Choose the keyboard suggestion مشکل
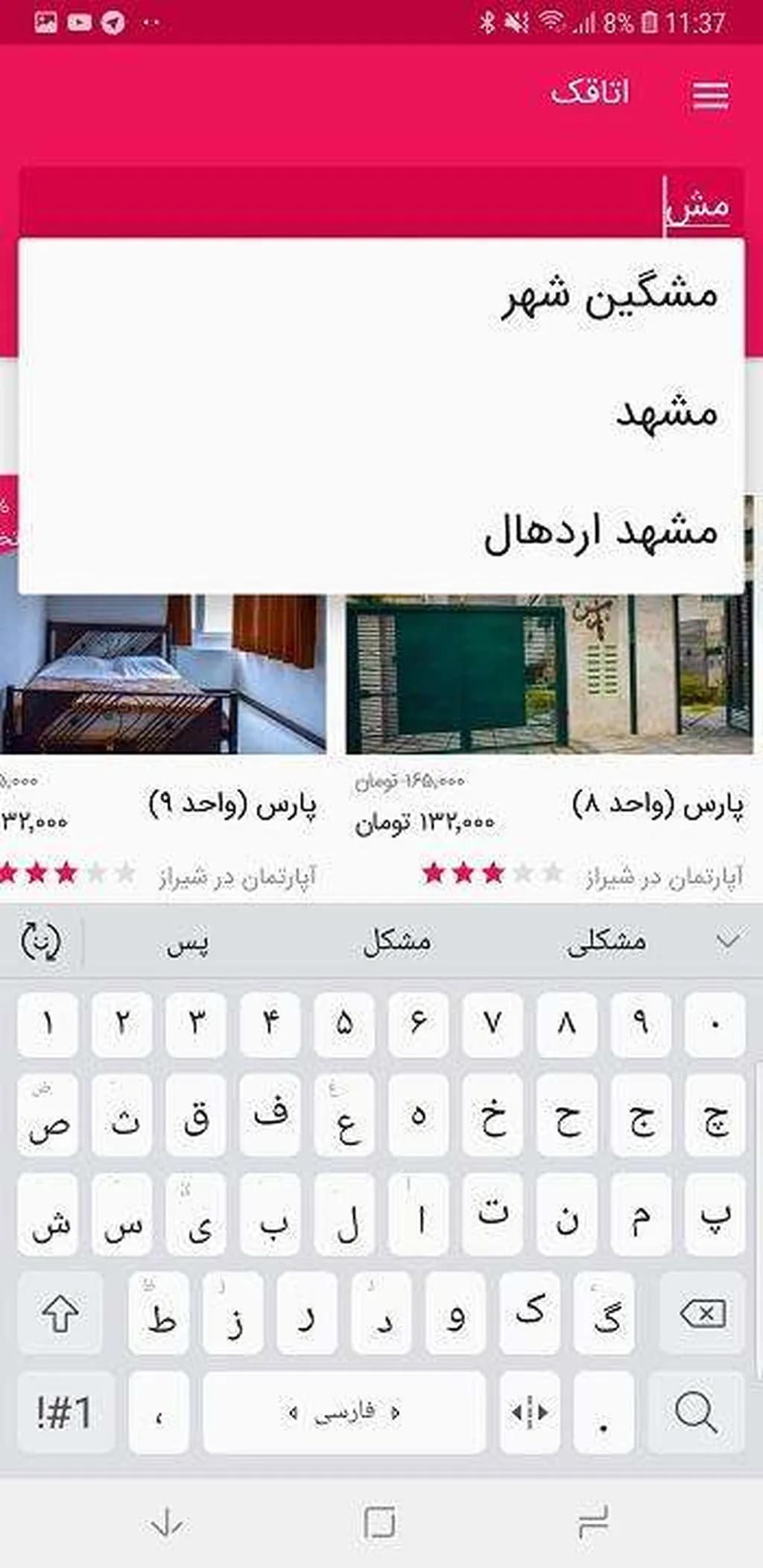The width and height of the screenshot is (763, 1568). [396, 941]
